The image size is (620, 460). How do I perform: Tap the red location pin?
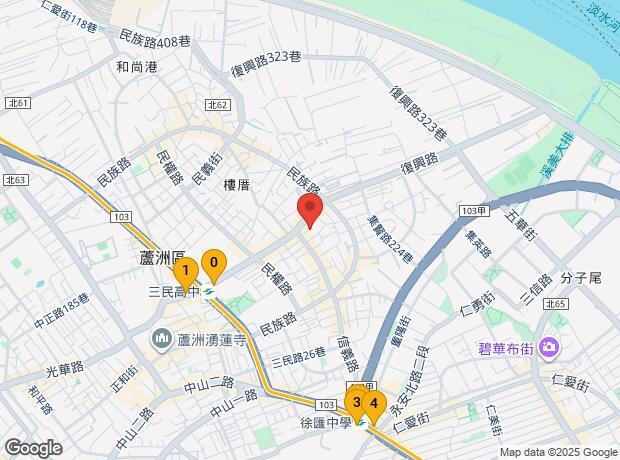[310, 211]
